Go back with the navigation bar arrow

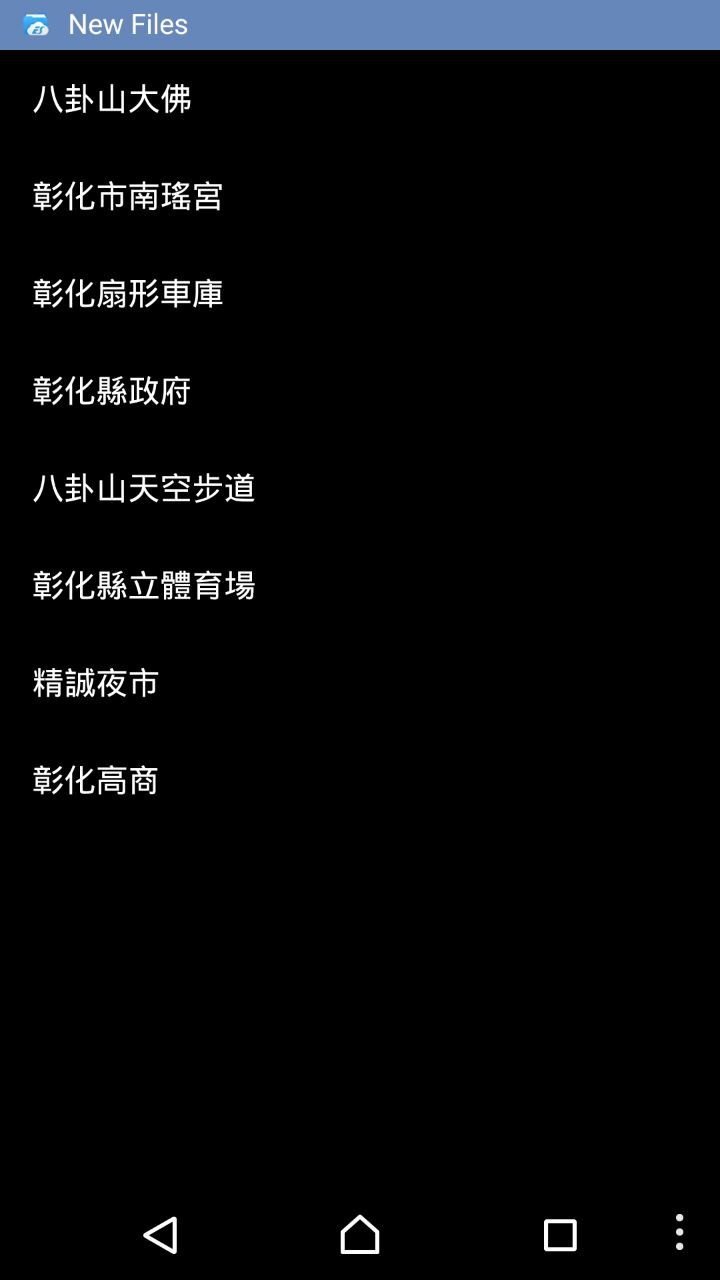coord(160,1235)
